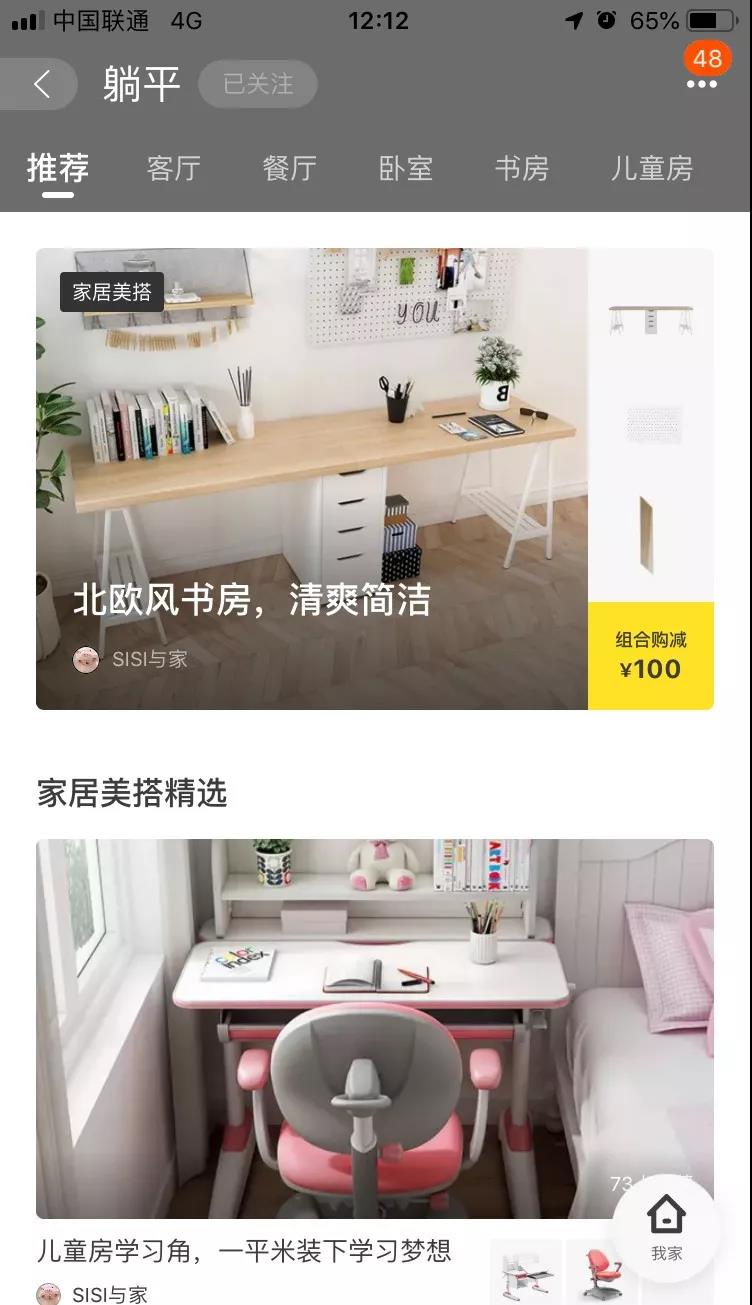This screenshot has height=1305, width=752.
Task: Switch to the 餐厅 tab
Action: click(290, 168)
